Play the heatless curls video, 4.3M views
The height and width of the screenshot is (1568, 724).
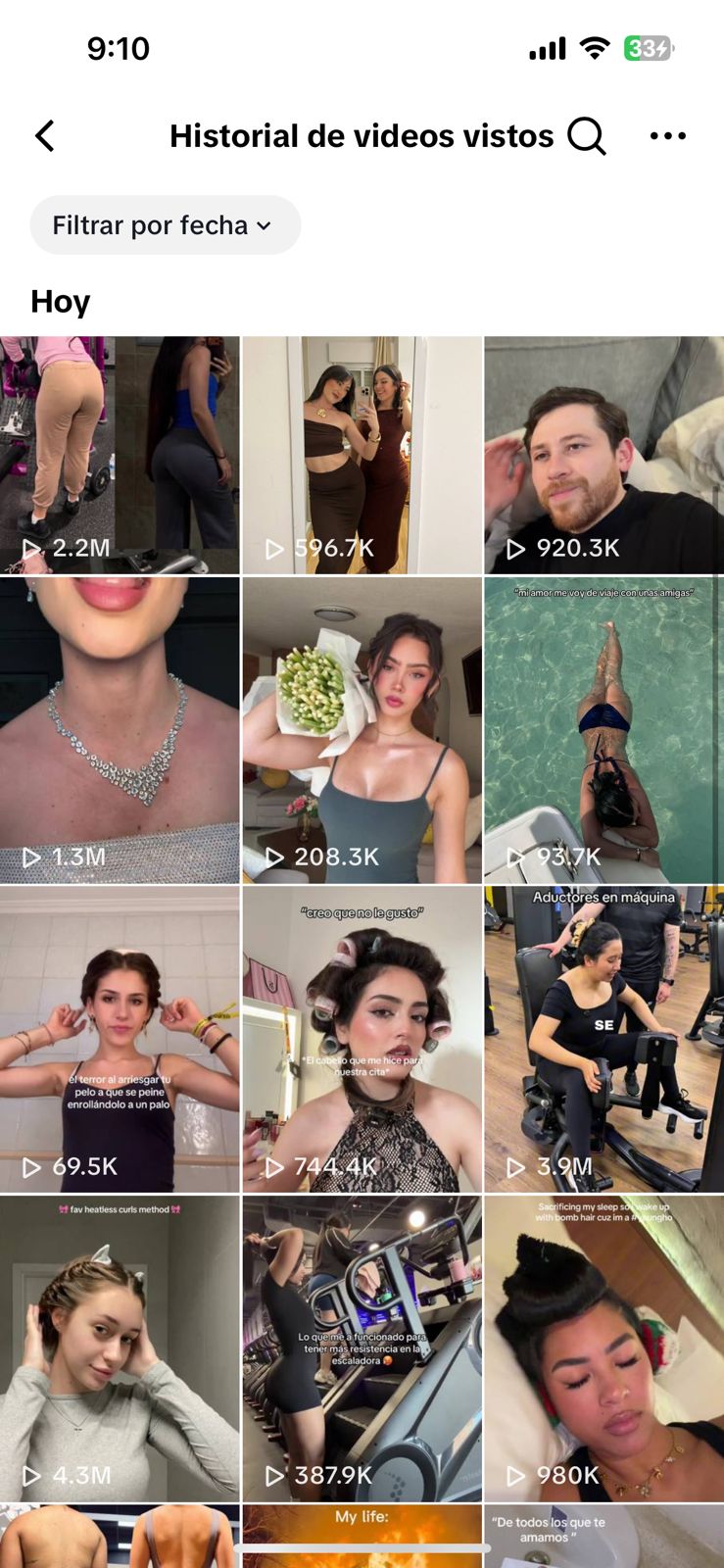[x=120, y=1347]
